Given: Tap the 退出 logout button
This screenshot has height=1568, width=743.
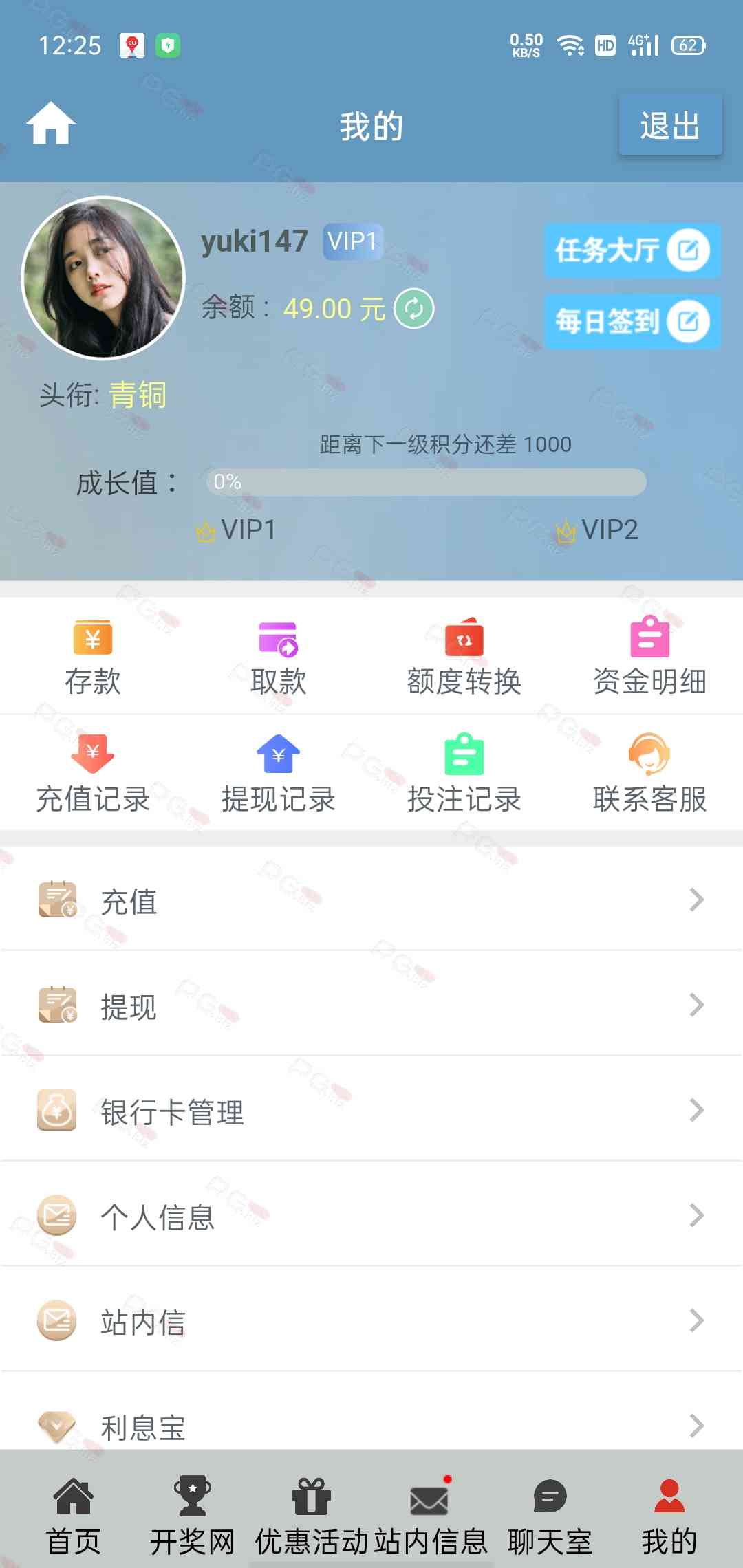Looking at the screenshot, I should (x=670, y=125).
